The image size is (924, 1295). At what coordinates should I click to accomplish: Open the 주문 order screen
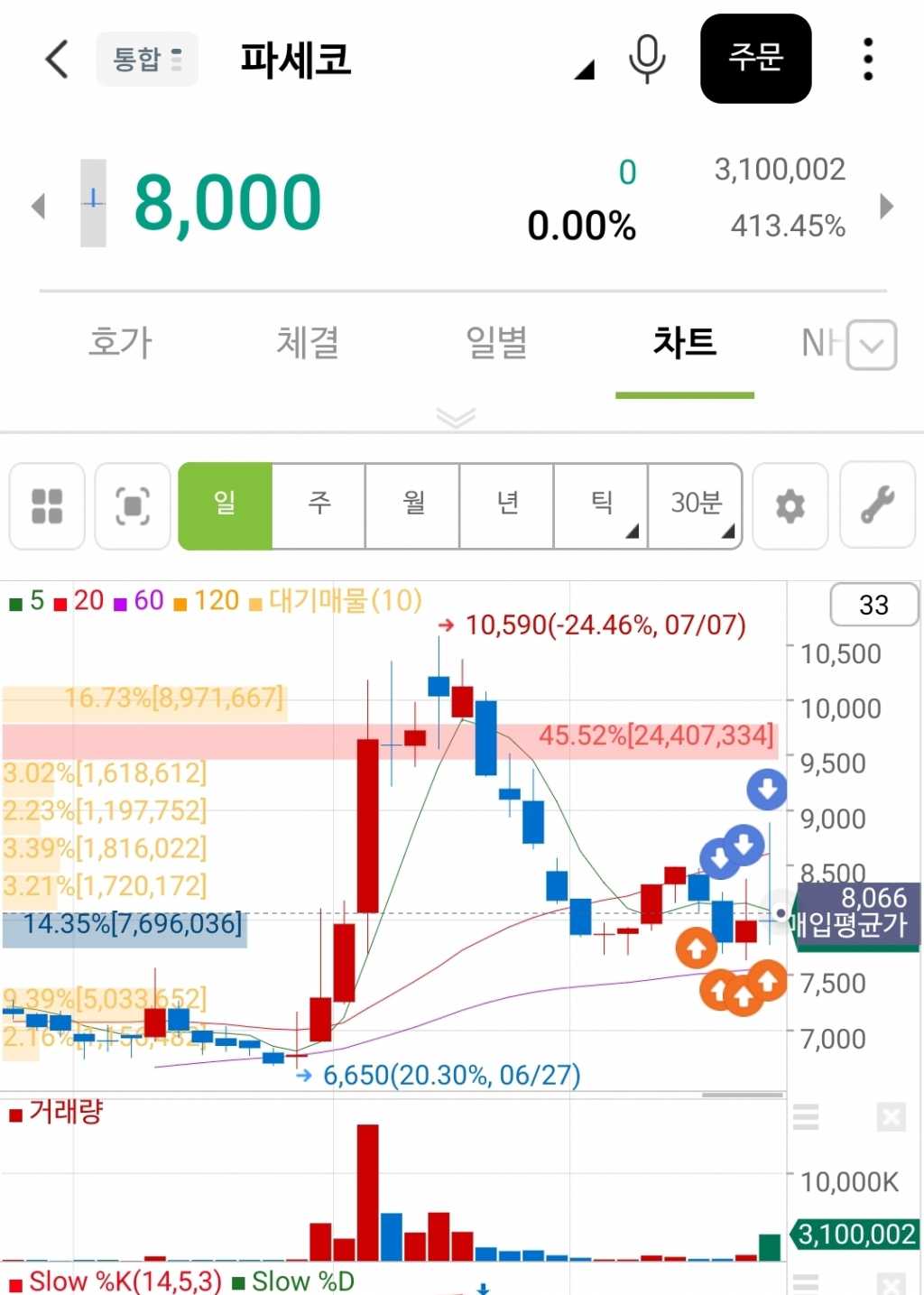755,59
